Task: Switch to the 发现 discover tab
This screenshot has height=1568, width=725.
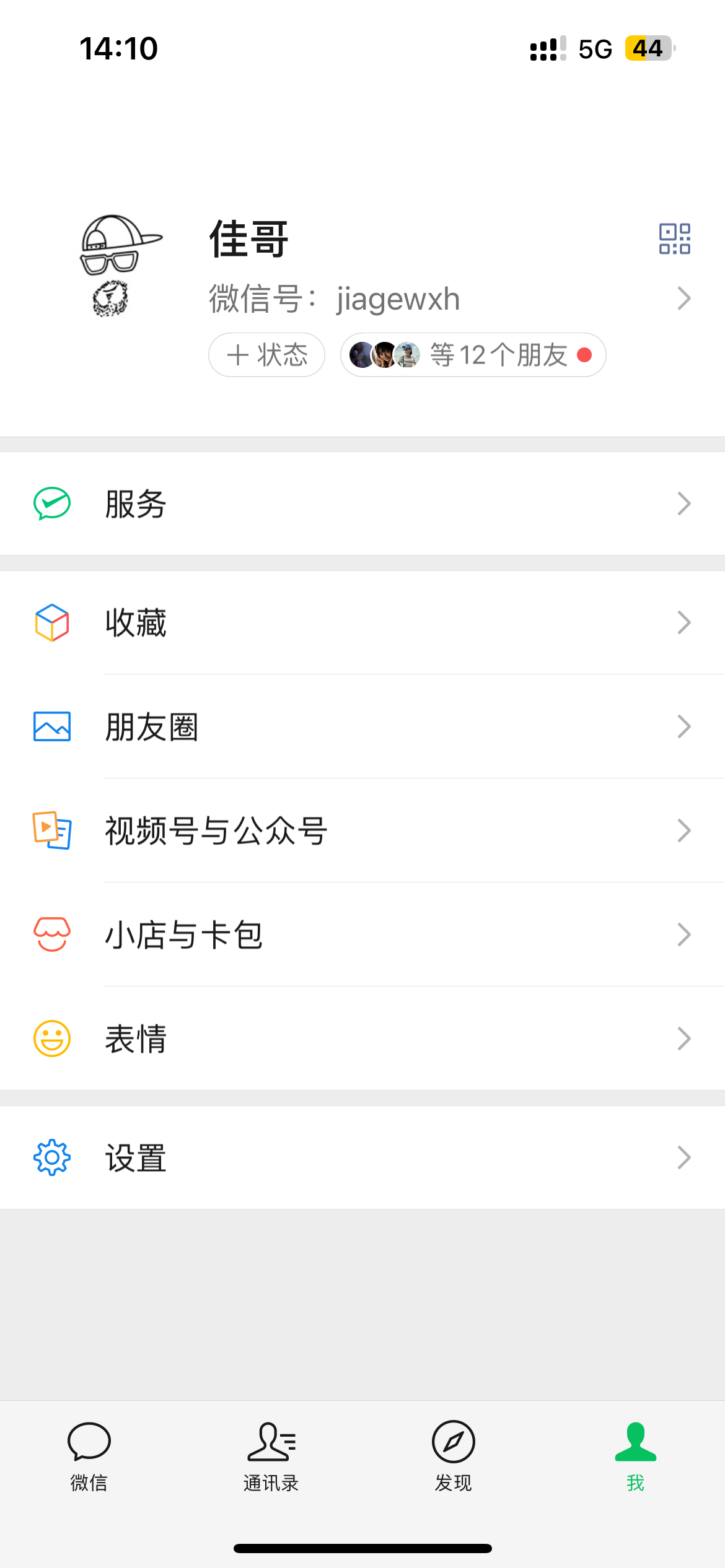Action: click(453, 1455)
